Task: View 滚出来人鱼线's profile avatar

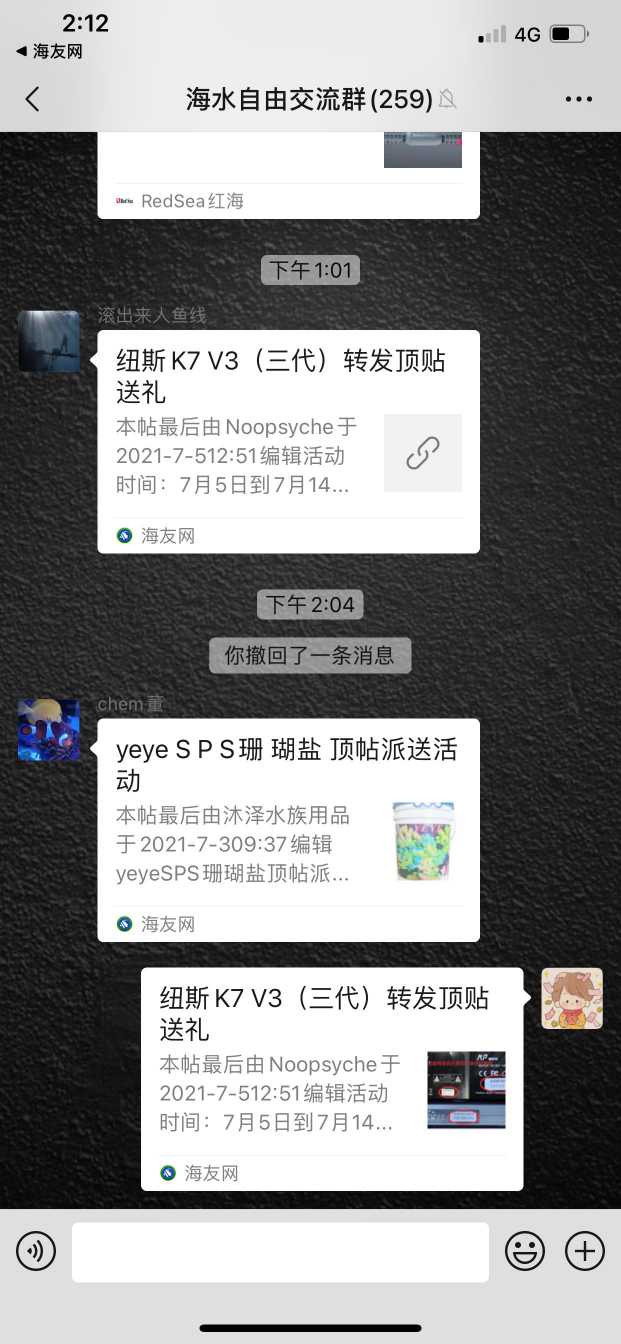Action: (x=49, y=341)
